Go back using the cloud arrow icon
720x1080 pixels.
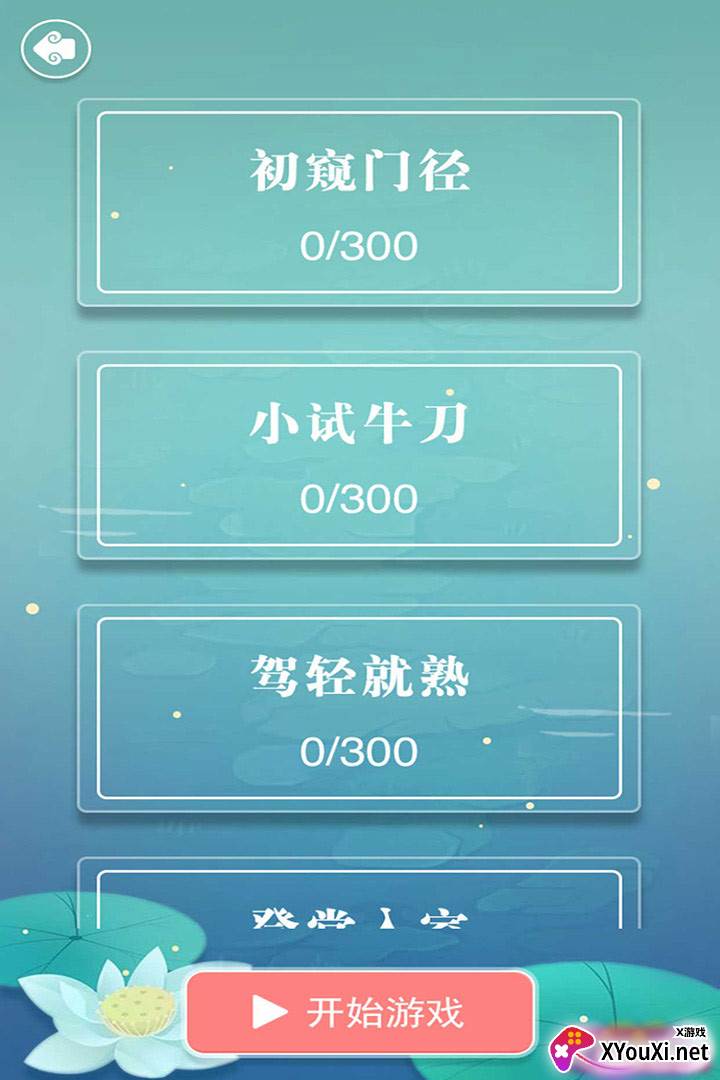56,49
